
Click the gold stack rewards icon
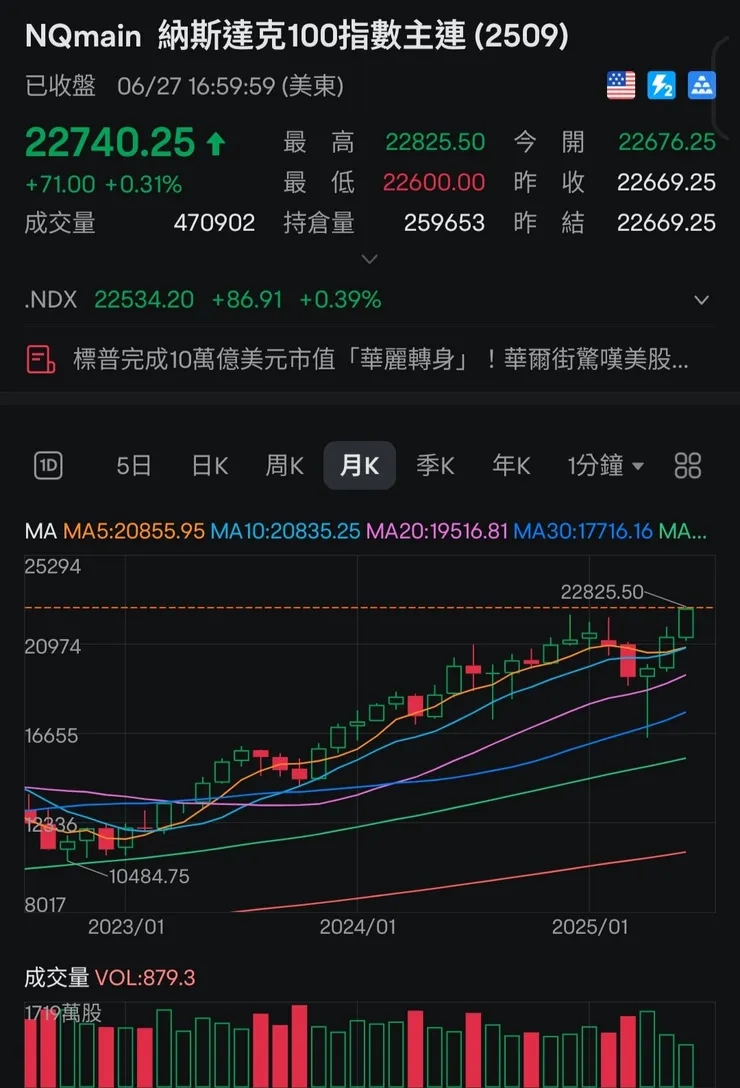click(x=702, y=87)
